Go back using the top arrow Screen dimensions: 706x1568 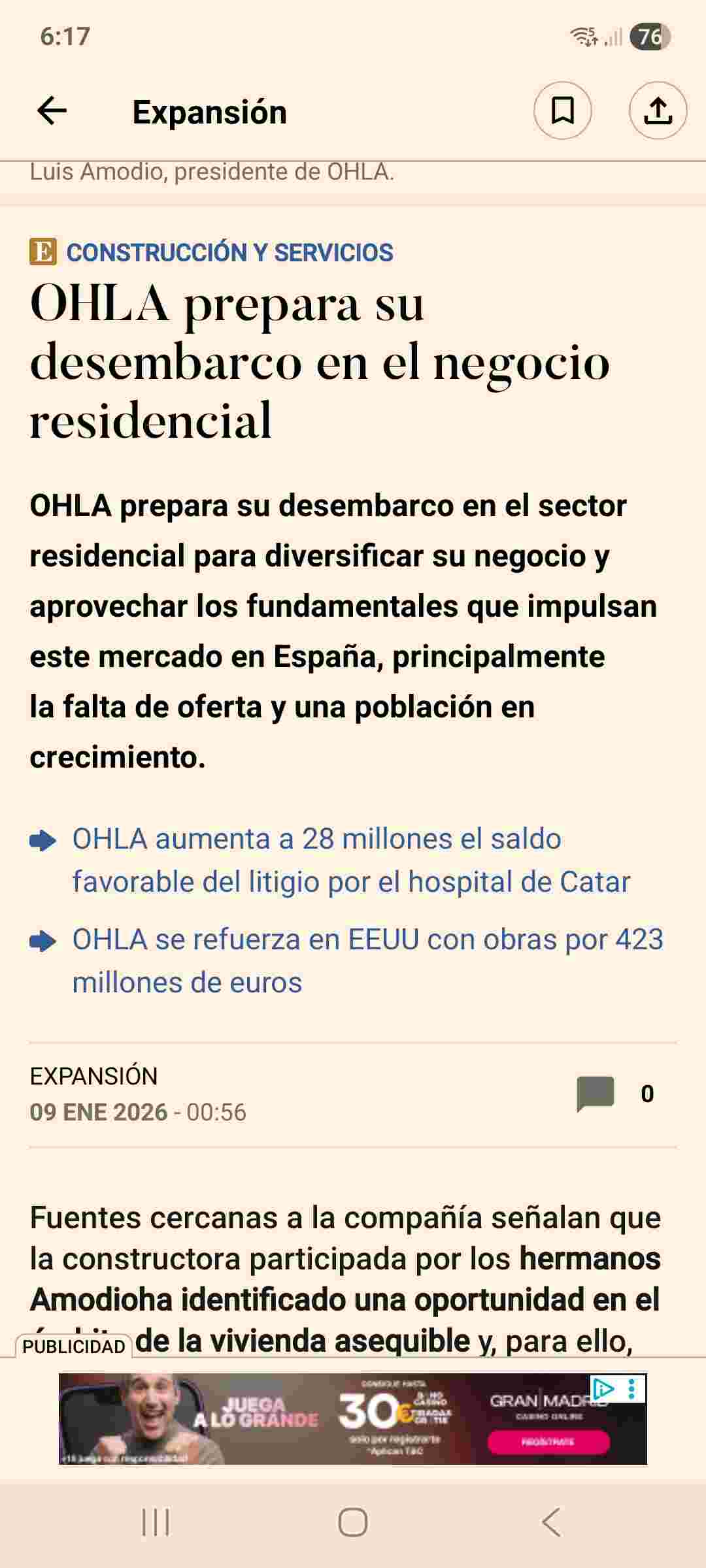[52, 111]
